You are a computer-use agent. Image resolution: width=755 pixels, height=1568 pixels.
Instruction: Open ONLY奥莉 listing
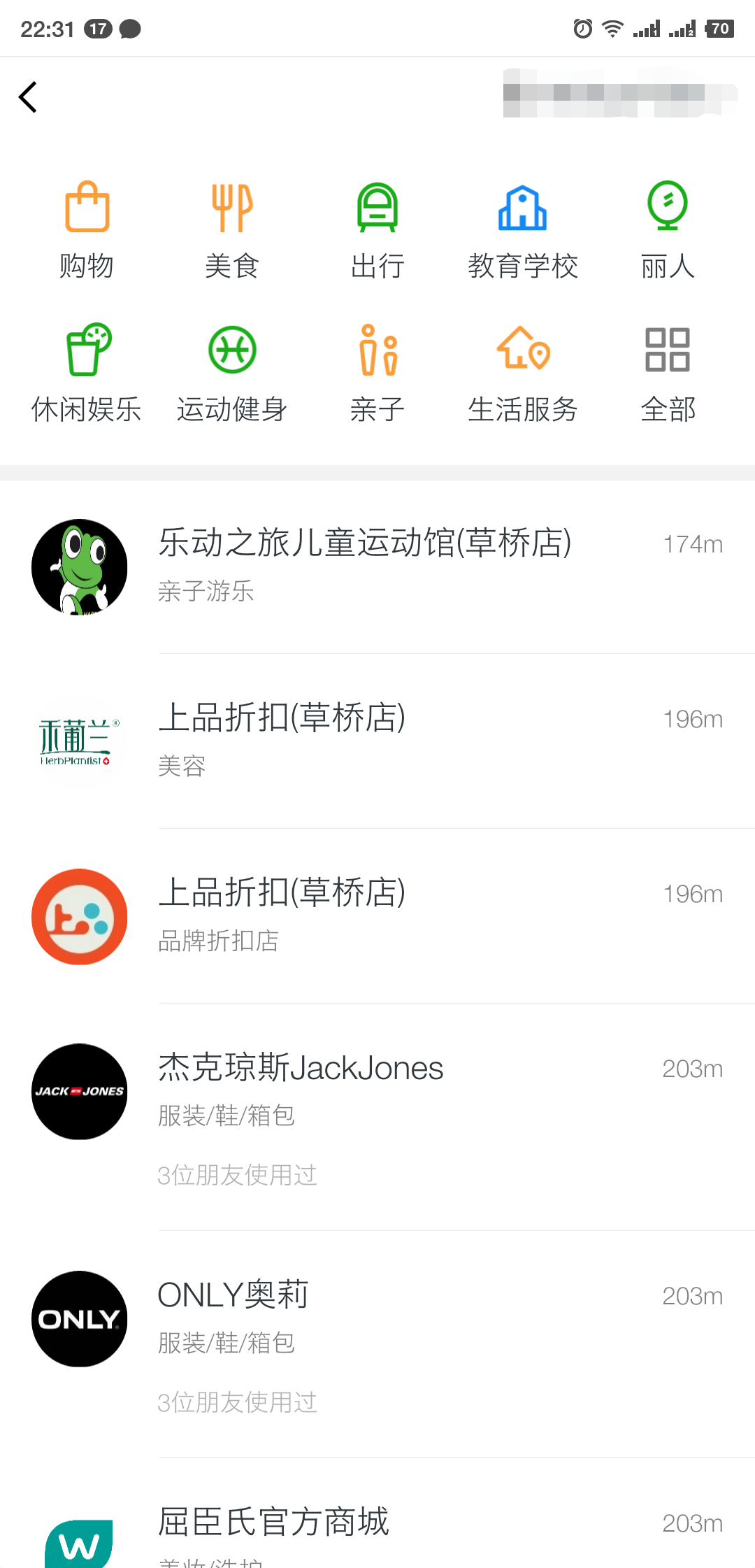click(377, 1344)
